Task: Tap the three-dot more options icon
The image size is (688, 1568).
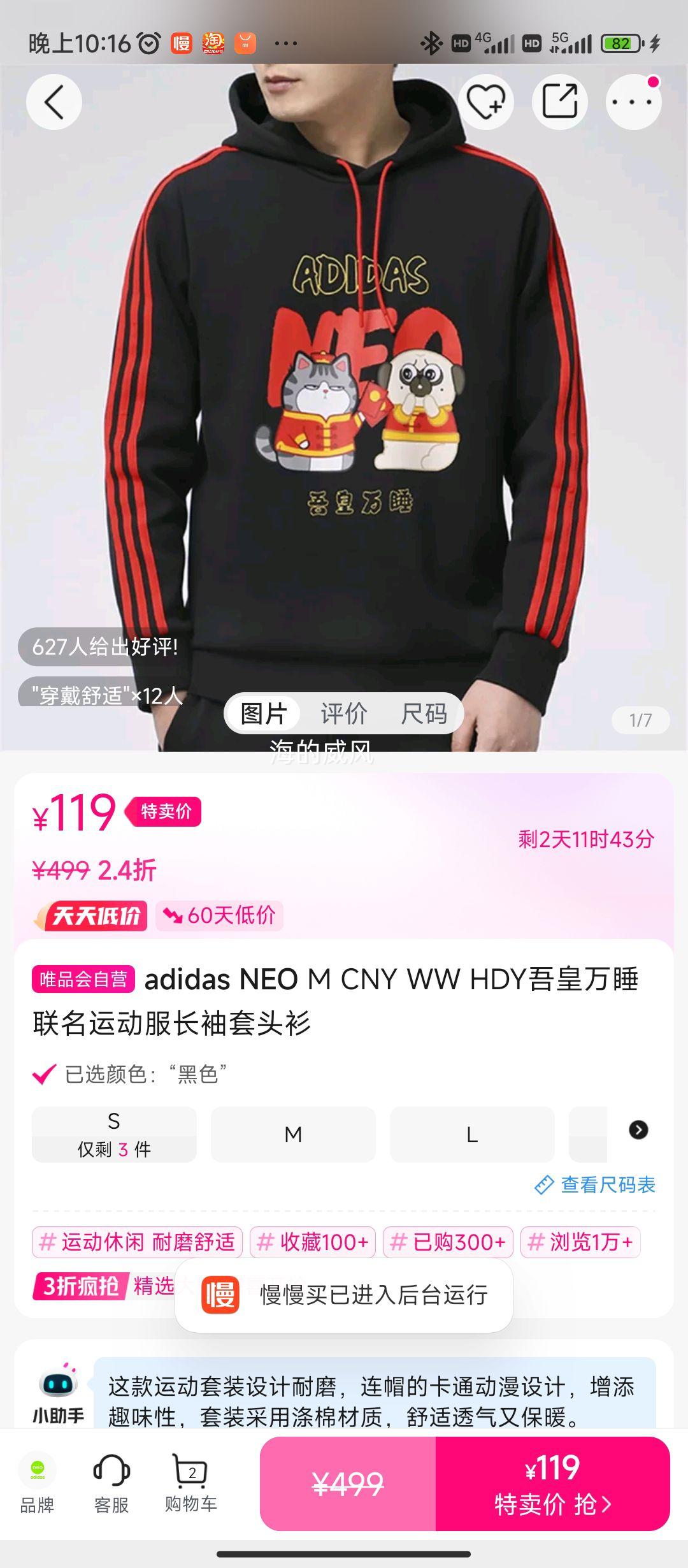Action: point(634,102)
